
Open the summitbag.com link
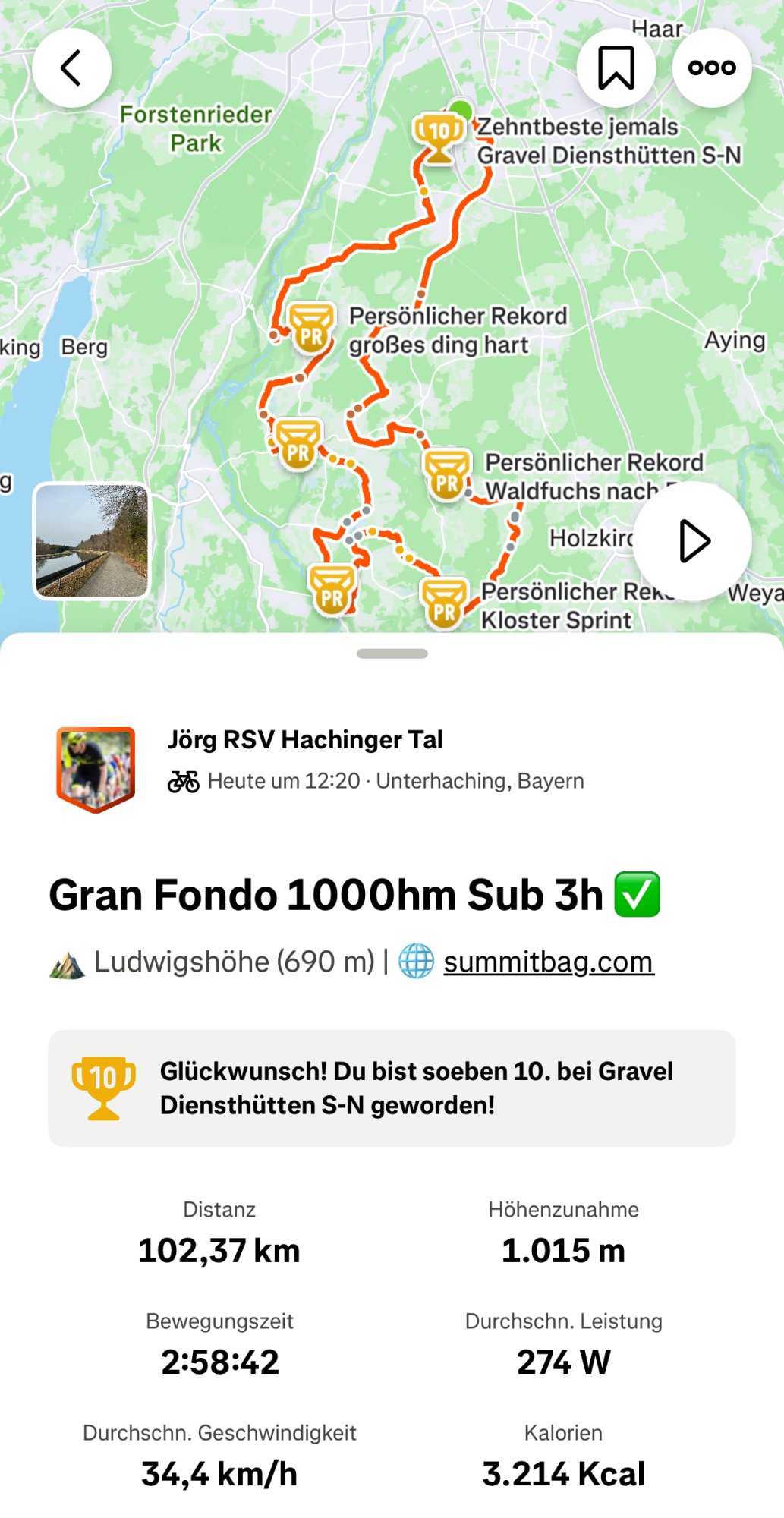(548, 962)
